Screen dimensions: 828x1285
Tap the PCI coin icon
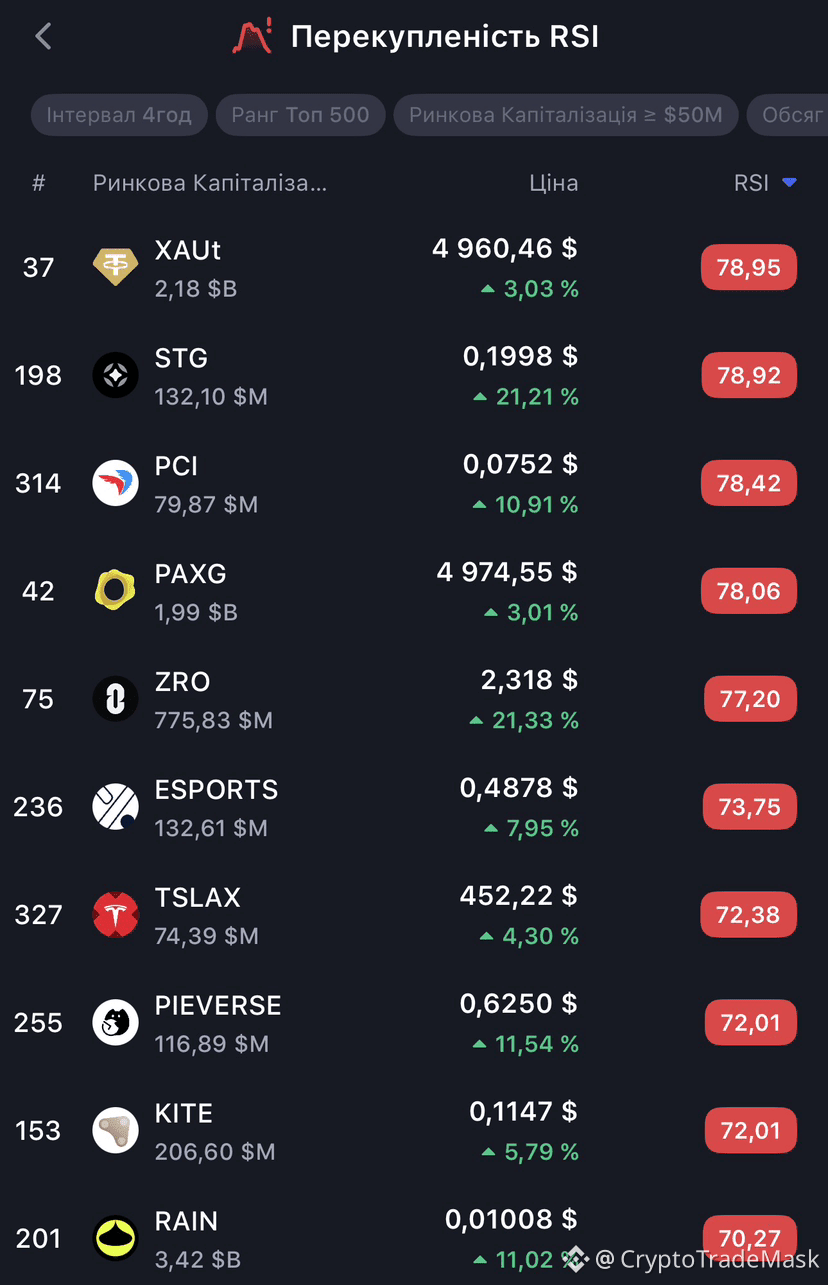click(115, 483)
